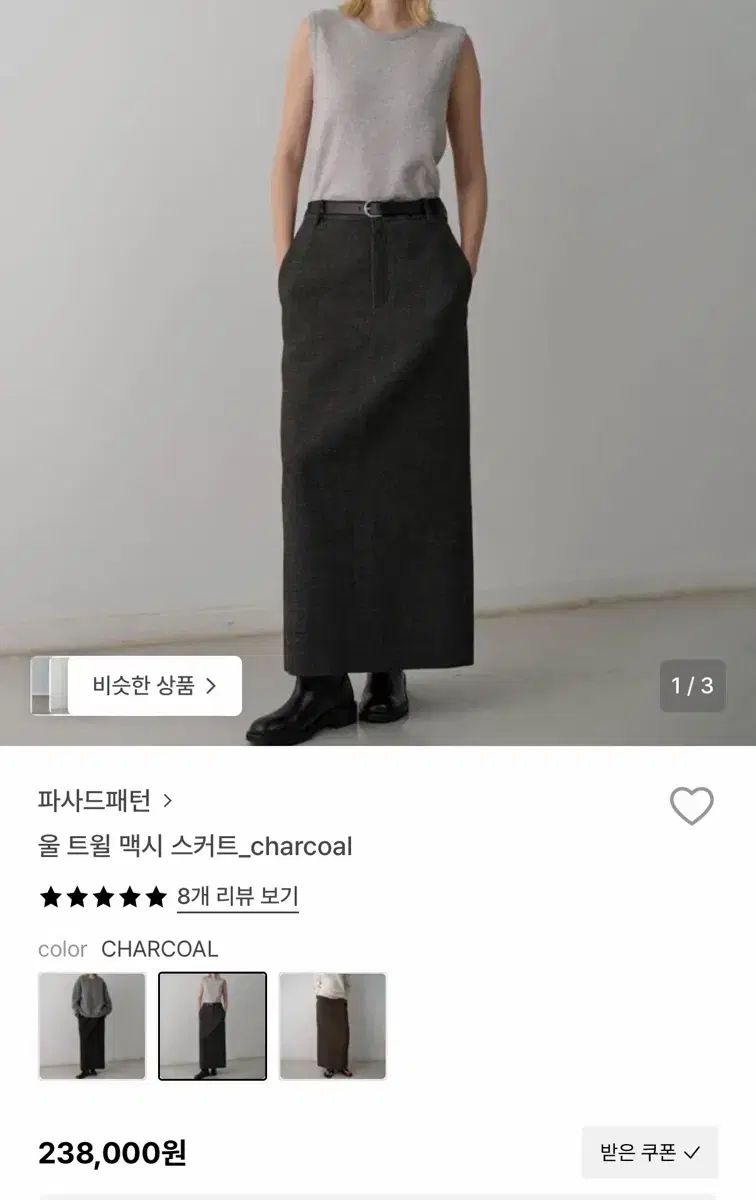
Task: Choose the brown skirt color option
Action: (x=332, y=1026)
